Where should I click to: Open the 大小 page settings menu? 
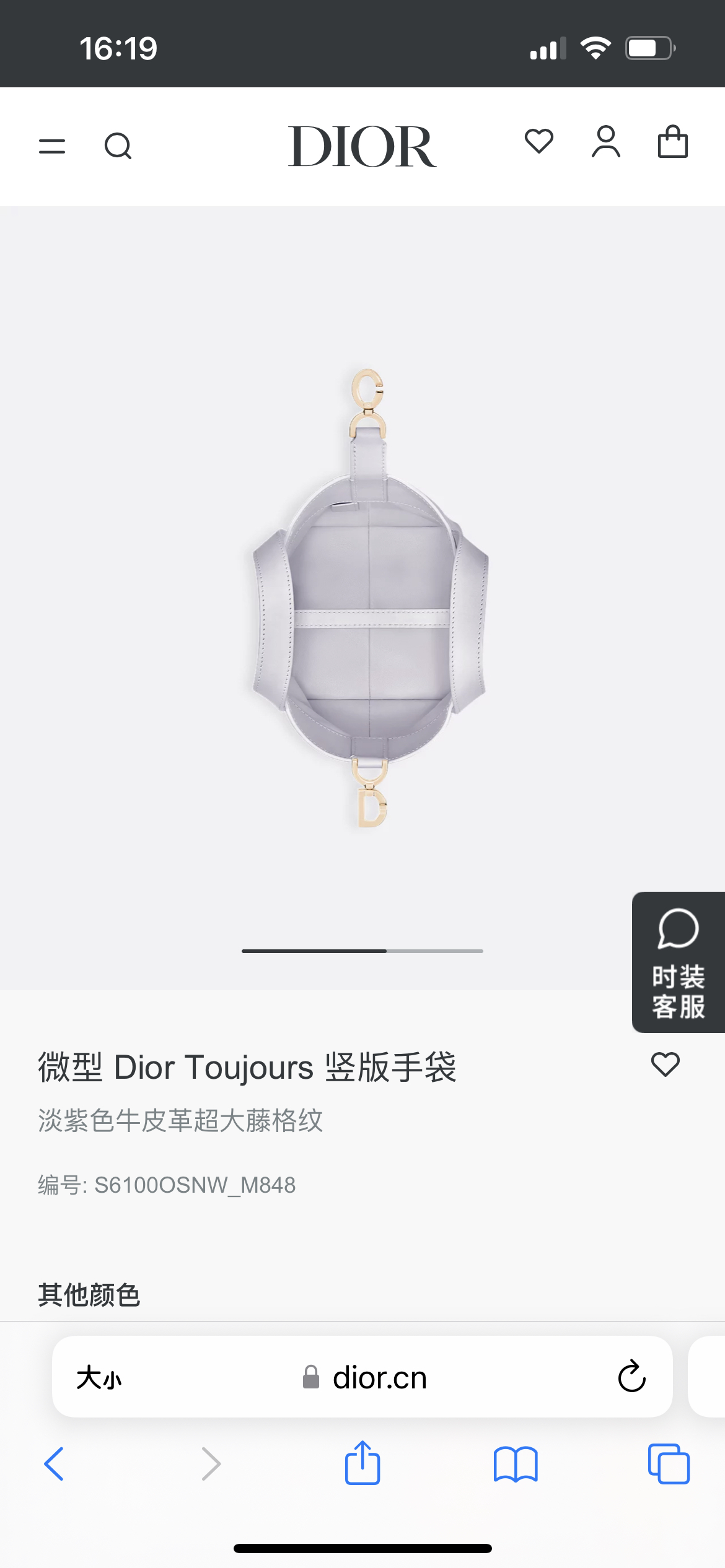tap(99, 1378)
